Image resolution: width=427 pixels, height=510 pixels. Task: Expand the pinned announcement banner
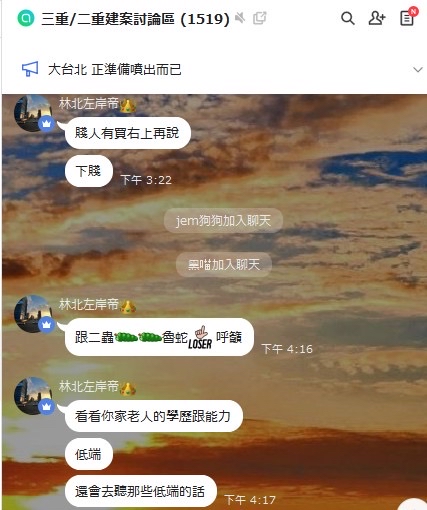(417, 70)
